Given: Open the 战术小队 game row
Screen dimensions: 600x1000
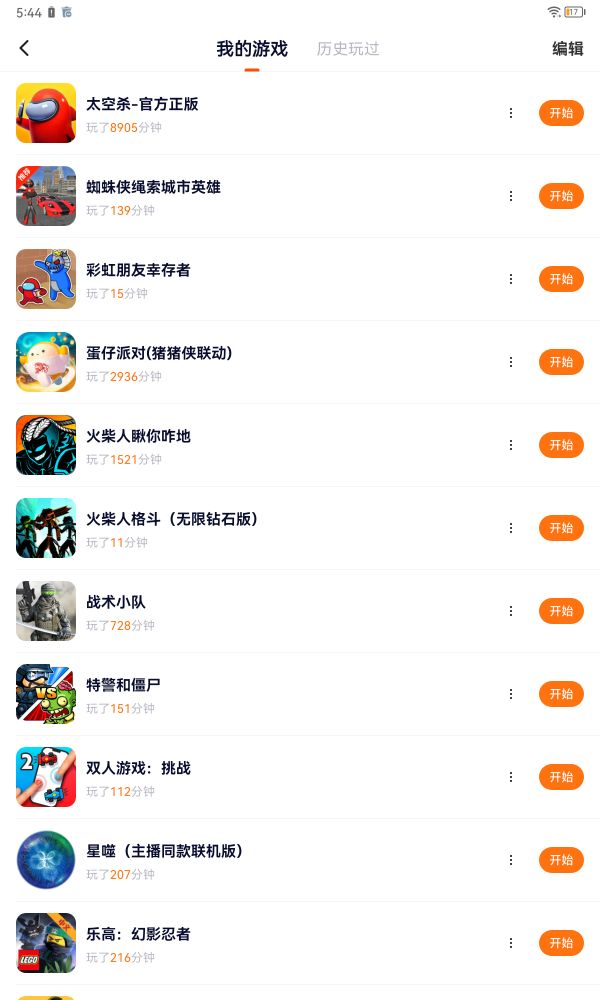Looking at the screenshot, I should coord(116,602).
